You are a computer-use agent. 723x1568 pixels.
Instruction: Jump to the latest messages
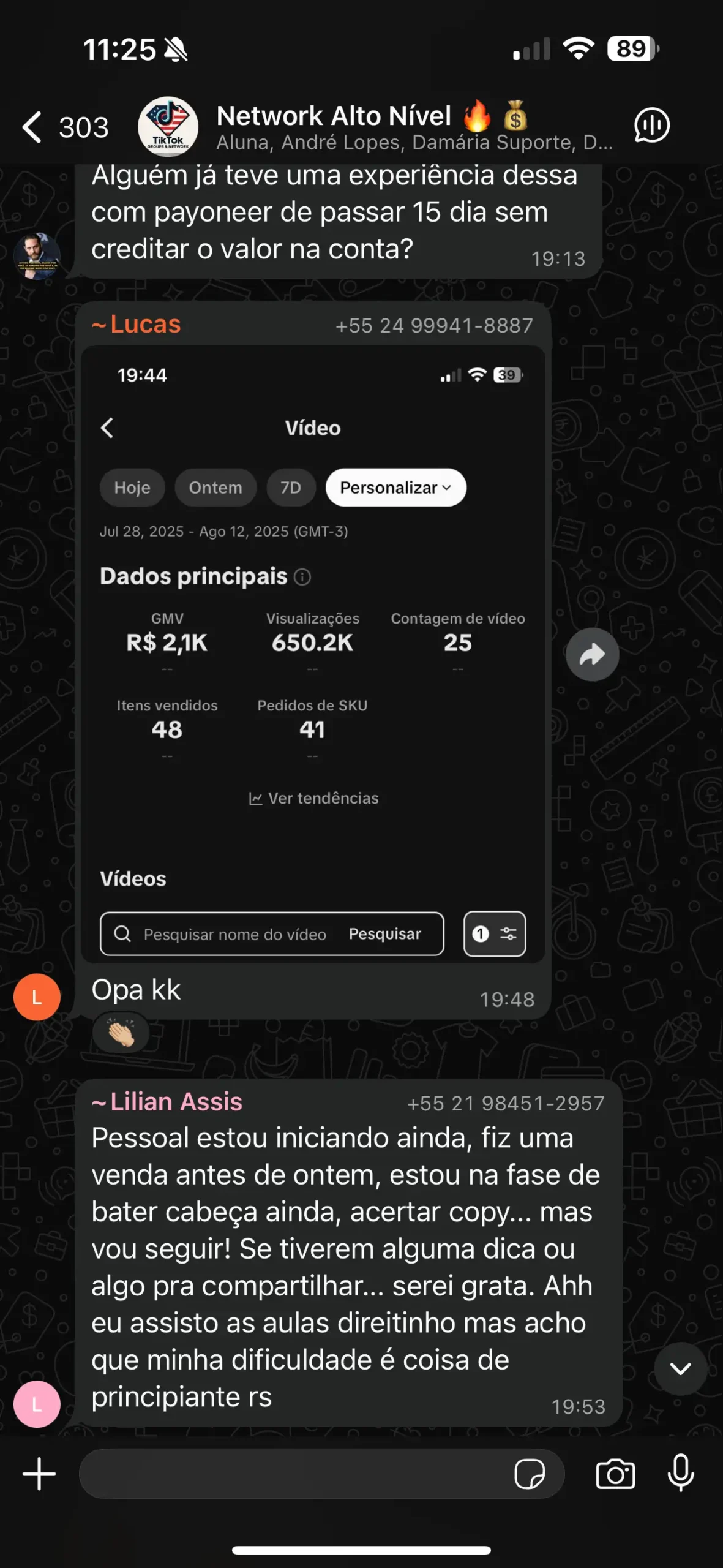(680, 1368)
